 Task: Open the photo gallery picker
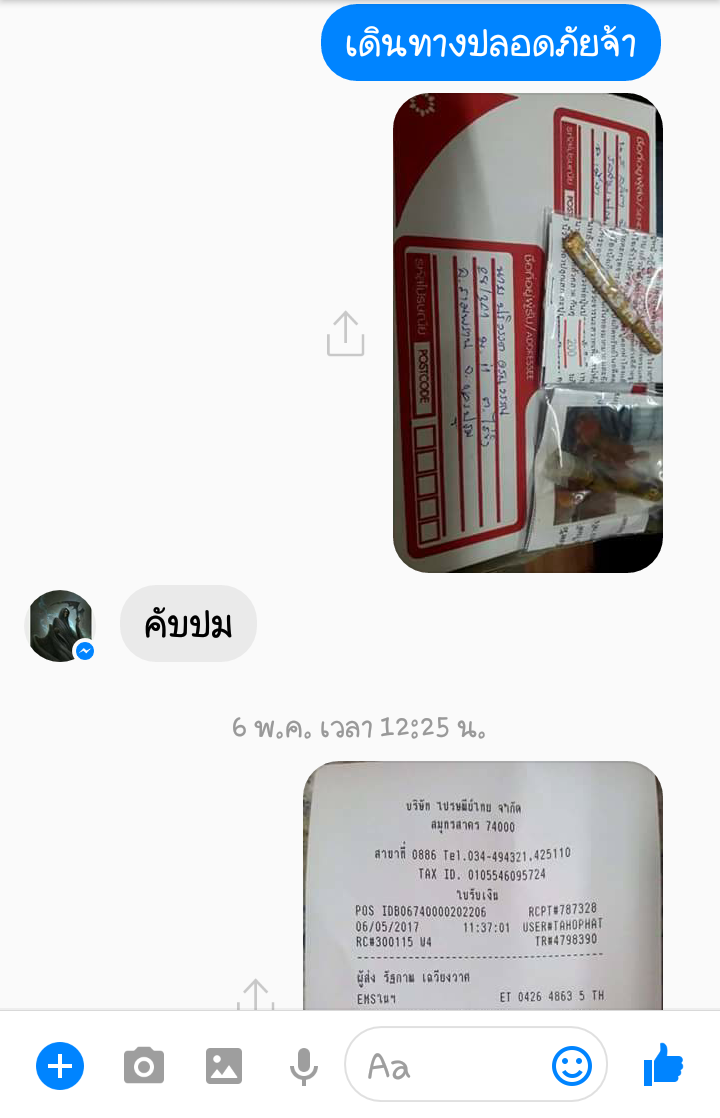[224, 1066]
